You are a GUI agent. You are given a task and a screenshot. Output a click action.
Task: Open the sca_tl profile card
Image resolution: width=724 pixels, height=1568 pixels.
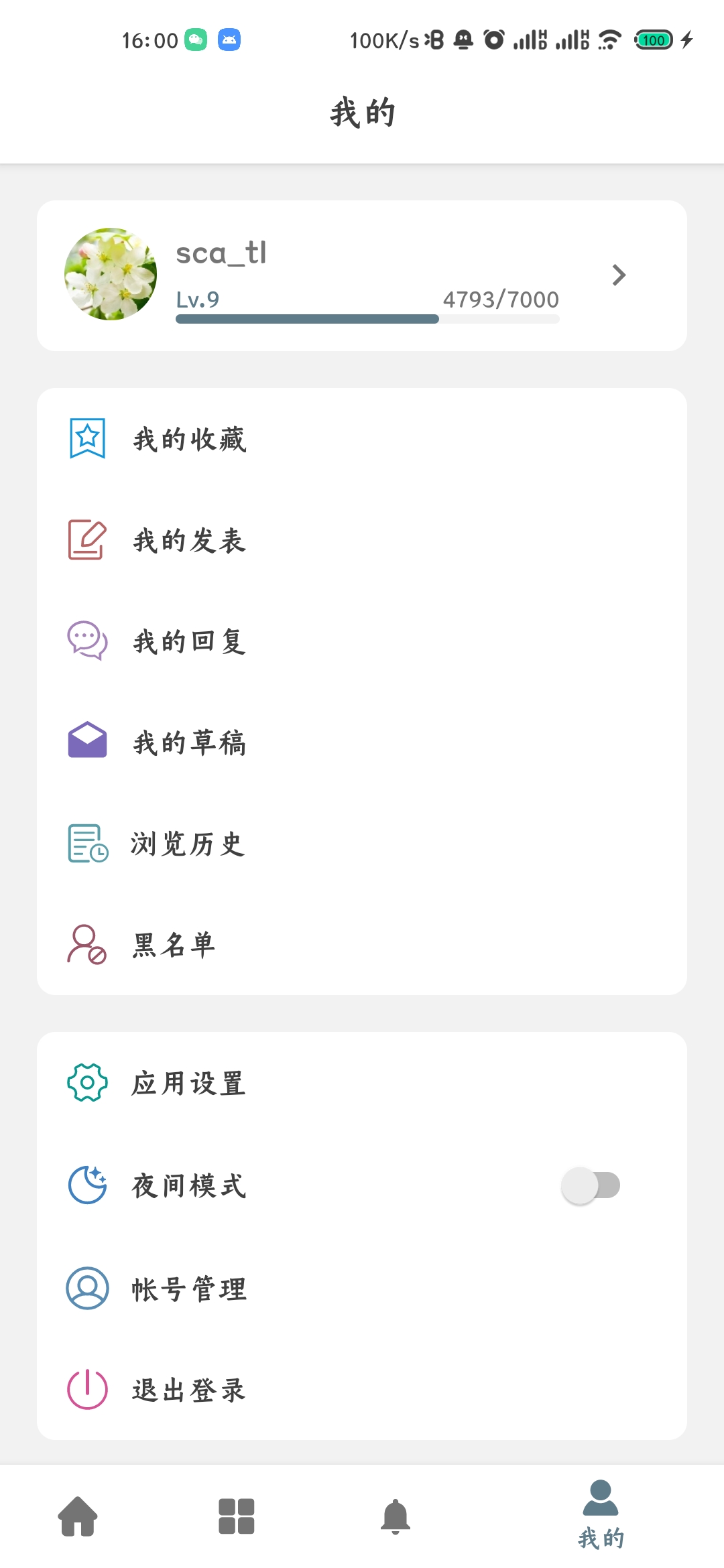[x=362, y=275]
